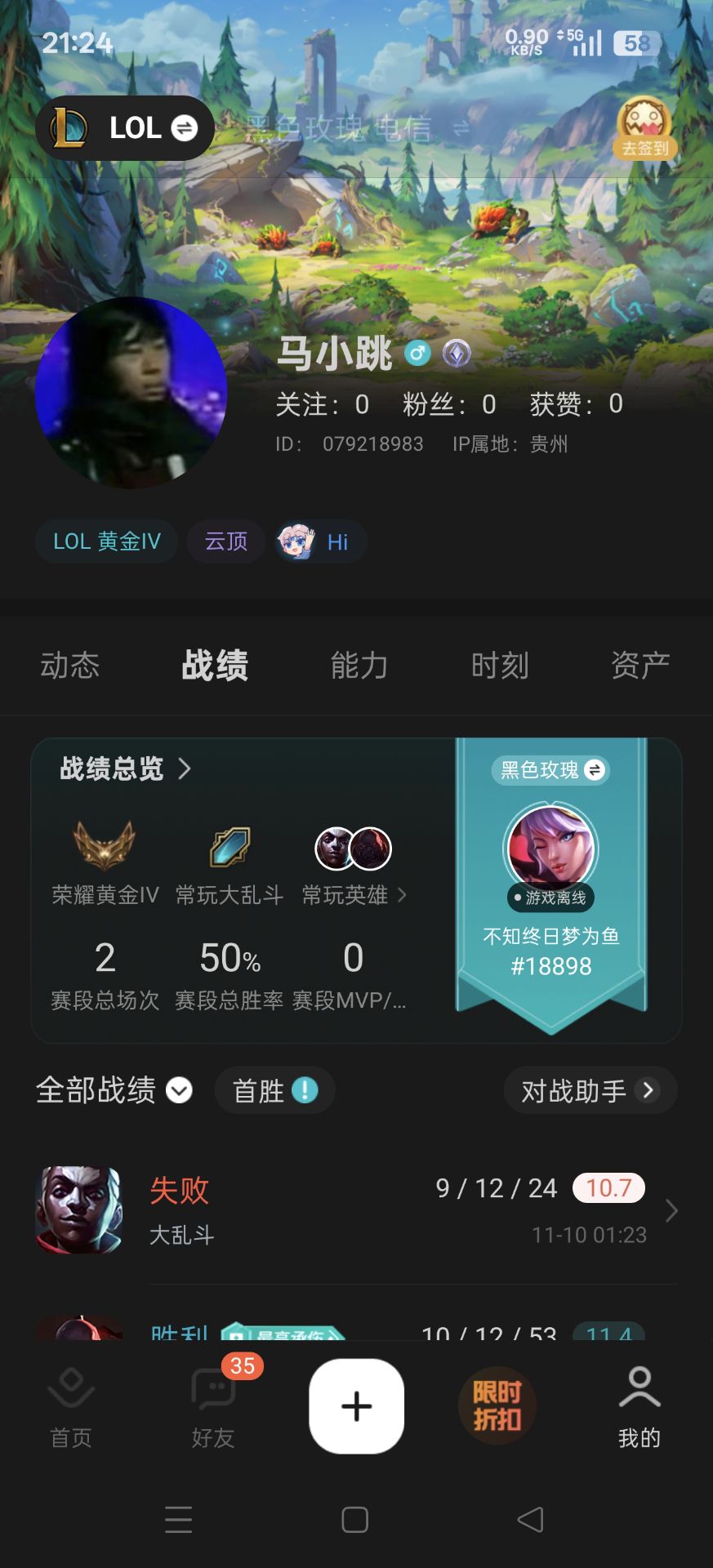Tap the plus create button
Image resolution: width=713 pixels, height=1568 pixels.
coord(356,1406)
